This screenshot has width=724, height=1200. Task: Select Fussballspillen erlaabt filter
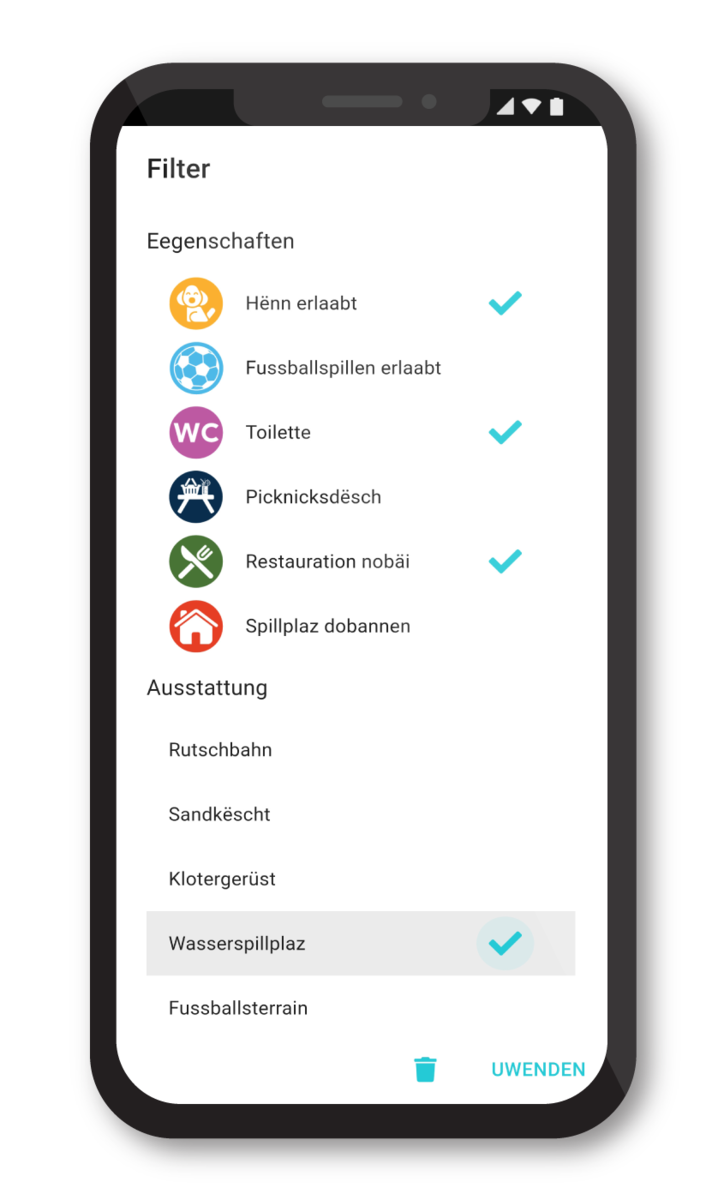click(x=360, y=368)
